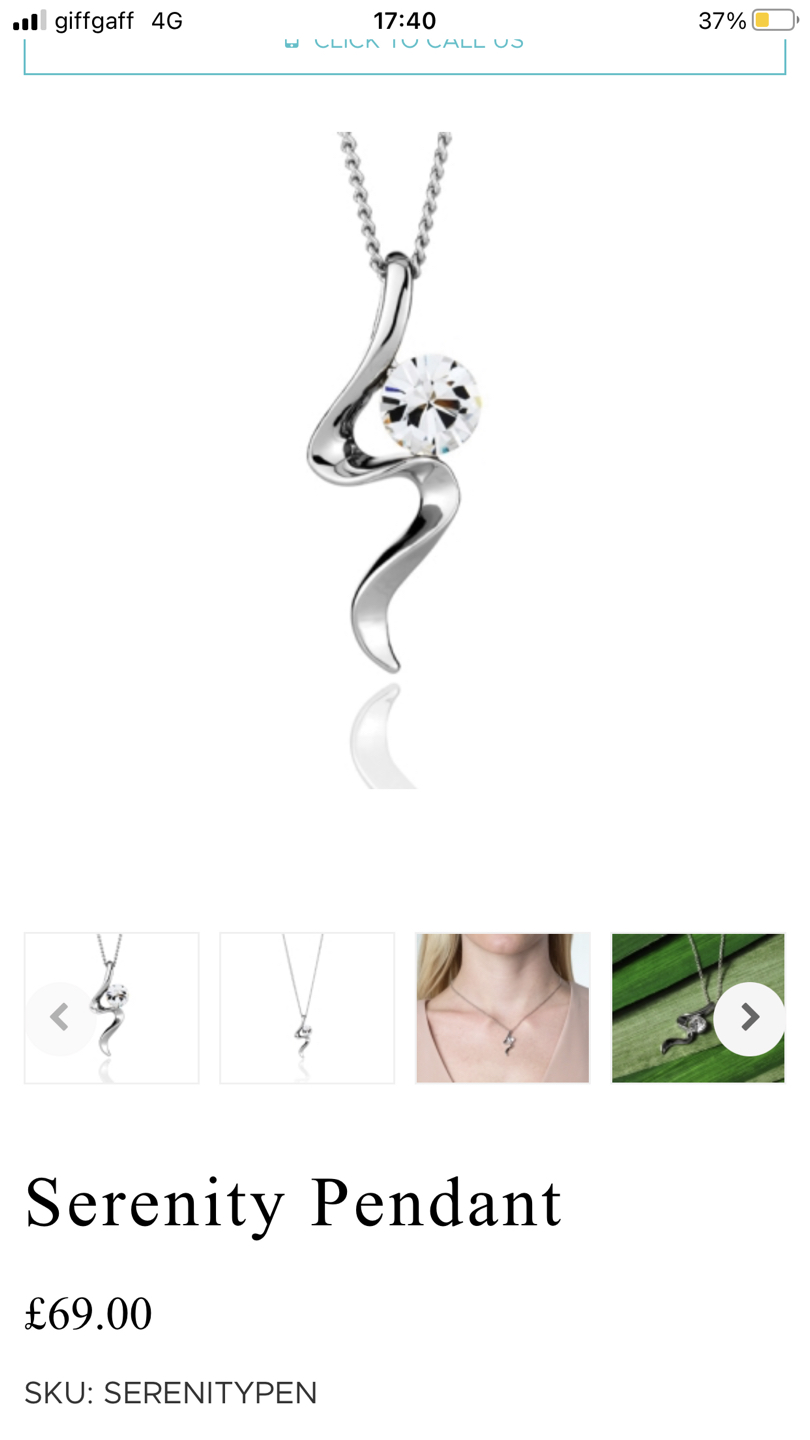Image resolution: width=810 pixels, height=1440 pixels.
Task: Show the previous gallery thumbnails
Action: 59,1018
